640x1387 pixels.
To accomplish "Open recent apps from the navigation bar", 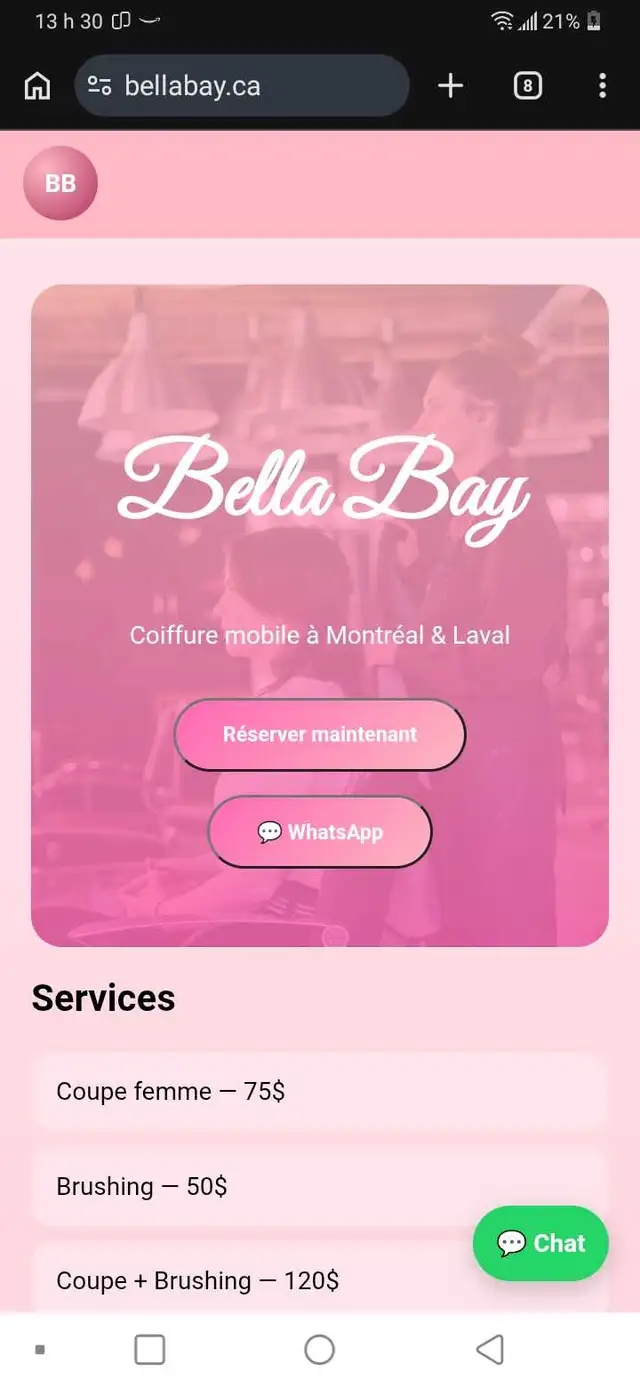I will point(150,1350).
